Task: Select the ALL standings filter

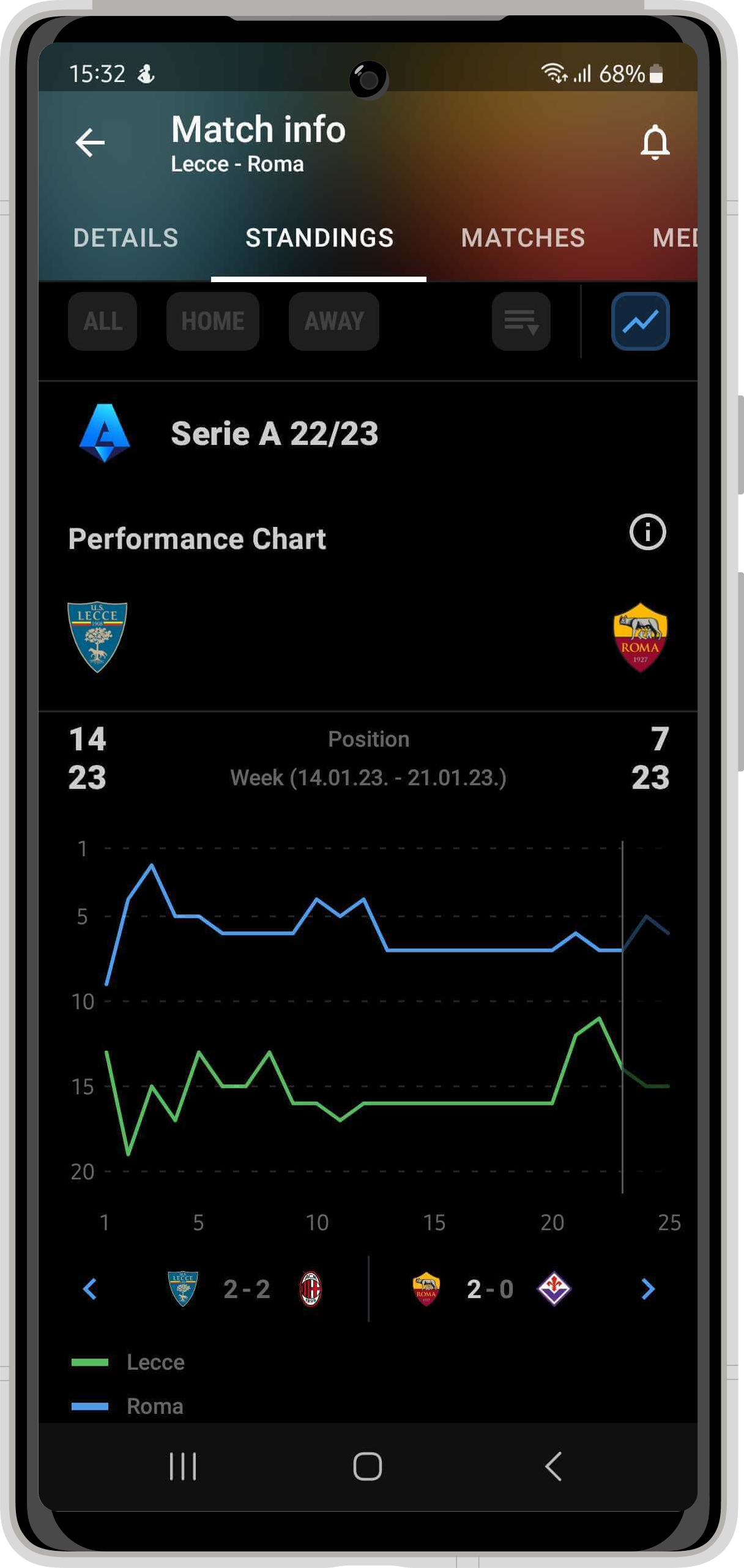Action: click(103, 321)
